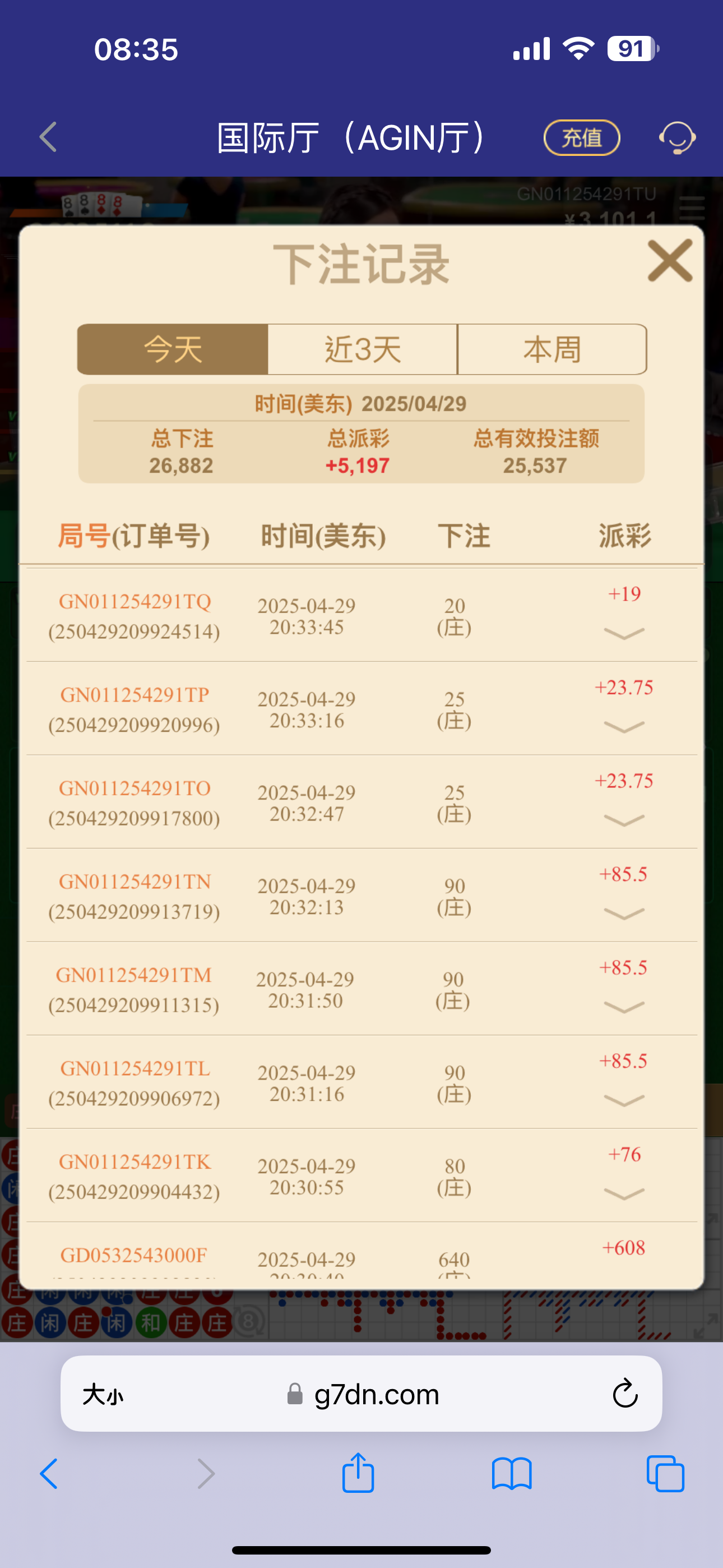The height and width of the screenshot is (1568, 723).
Task: Switch to the 近3天 tab
Action: [x=363, y=349]
